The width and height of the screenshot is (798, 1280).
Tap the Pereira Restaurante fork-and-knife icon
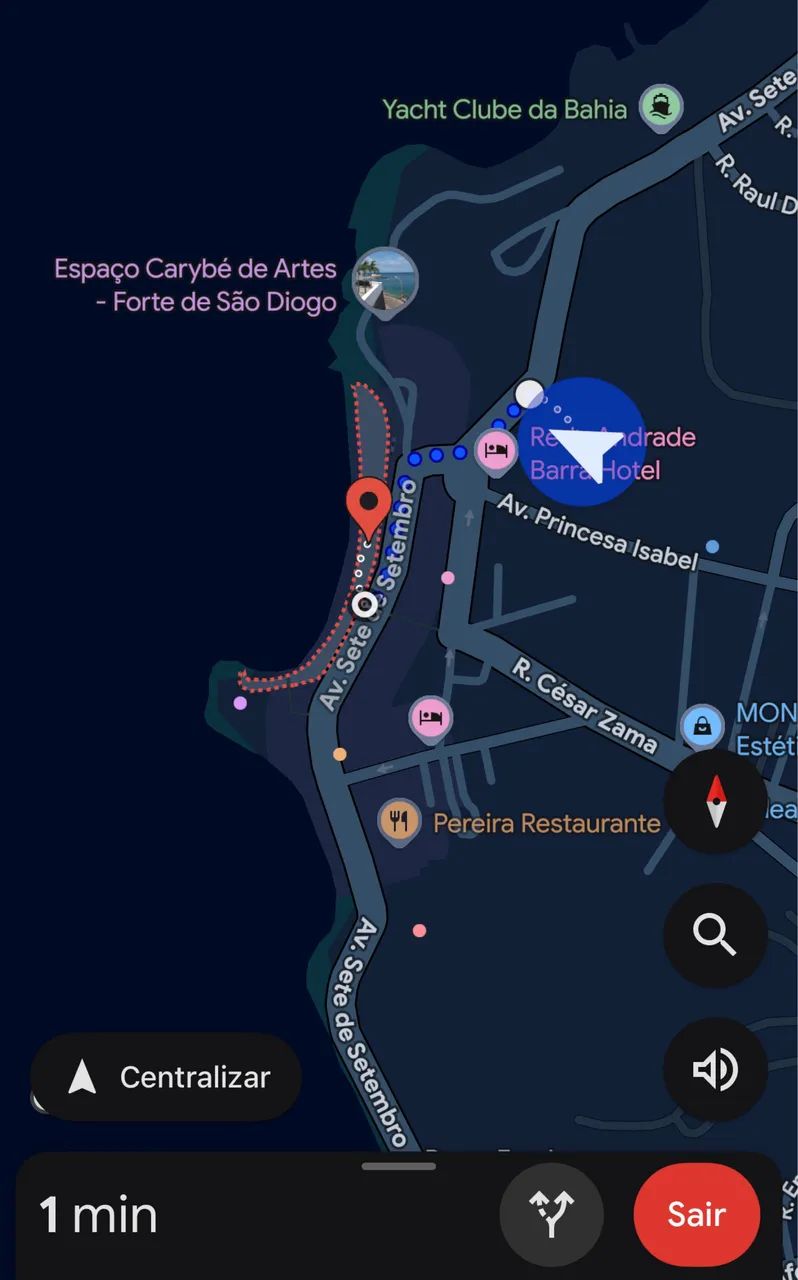pos(400,822)
